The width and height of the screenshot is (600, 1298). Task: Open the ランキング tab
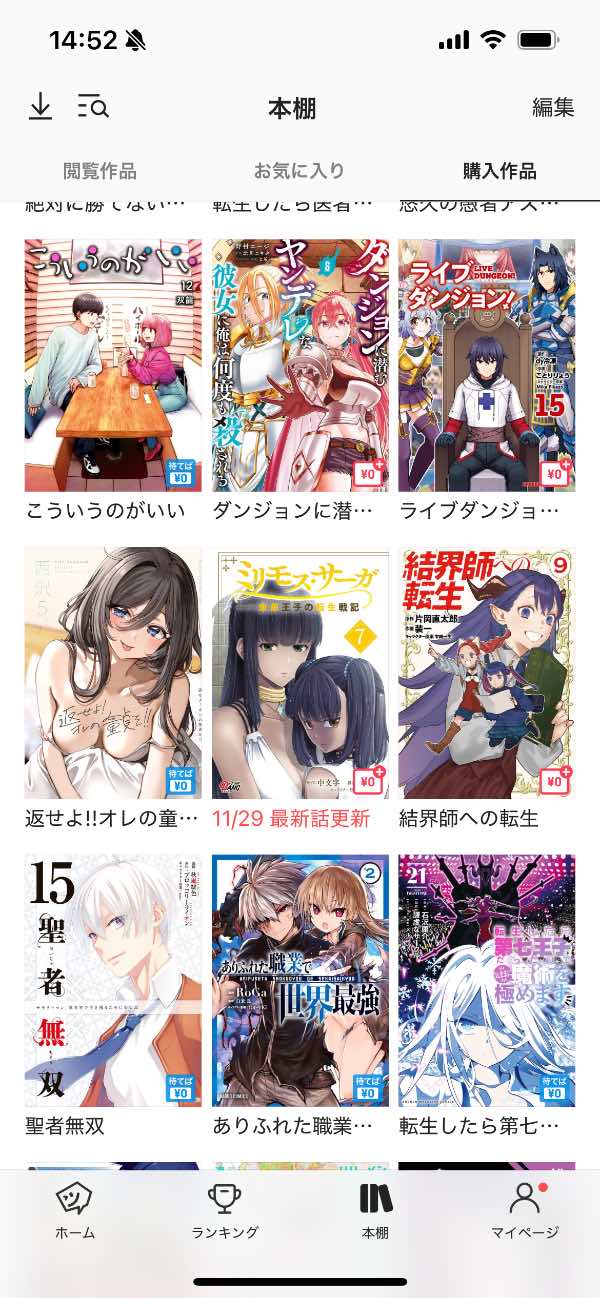(225, 1211)
